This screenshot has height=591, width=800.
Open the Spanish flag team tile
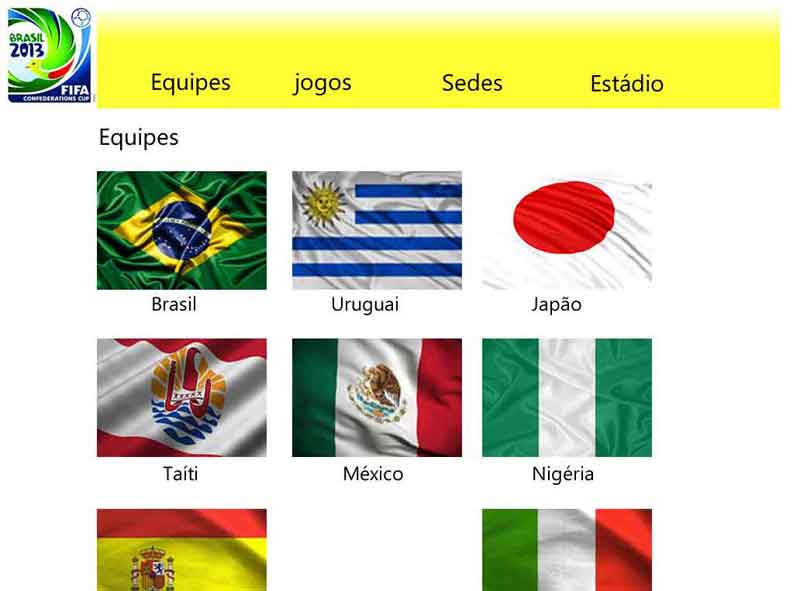point(181,550)
